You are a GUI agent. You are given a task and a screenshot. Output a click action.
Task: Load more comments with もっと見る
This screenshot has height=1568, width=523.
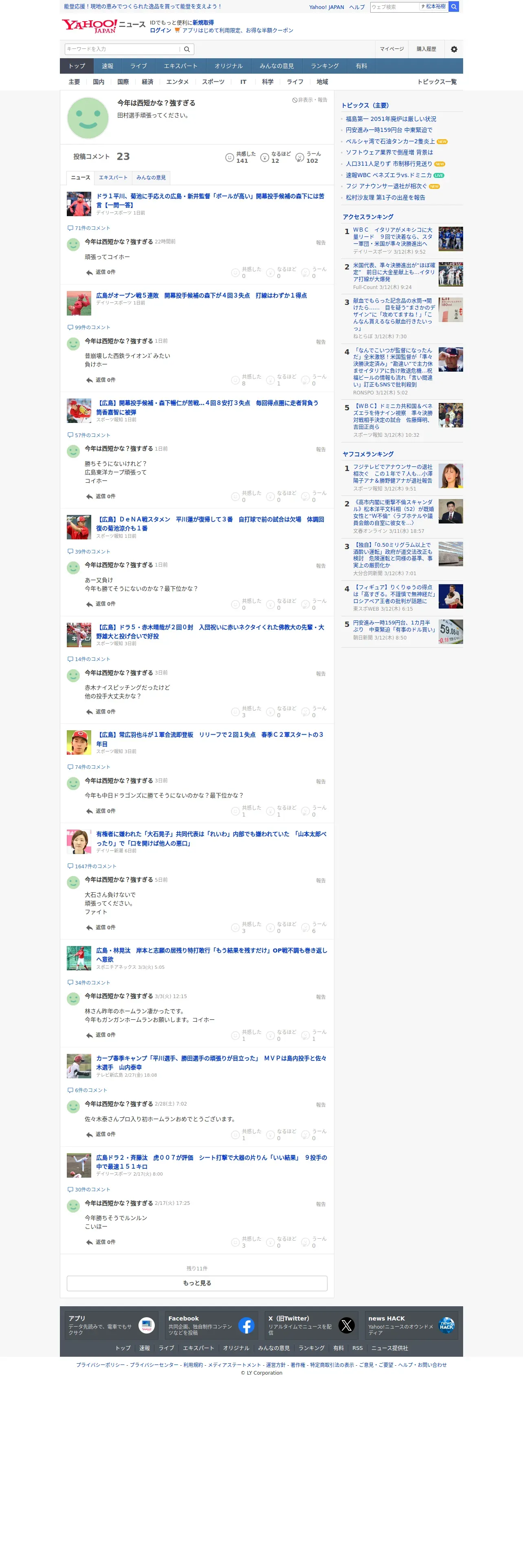pos(197,1283)
